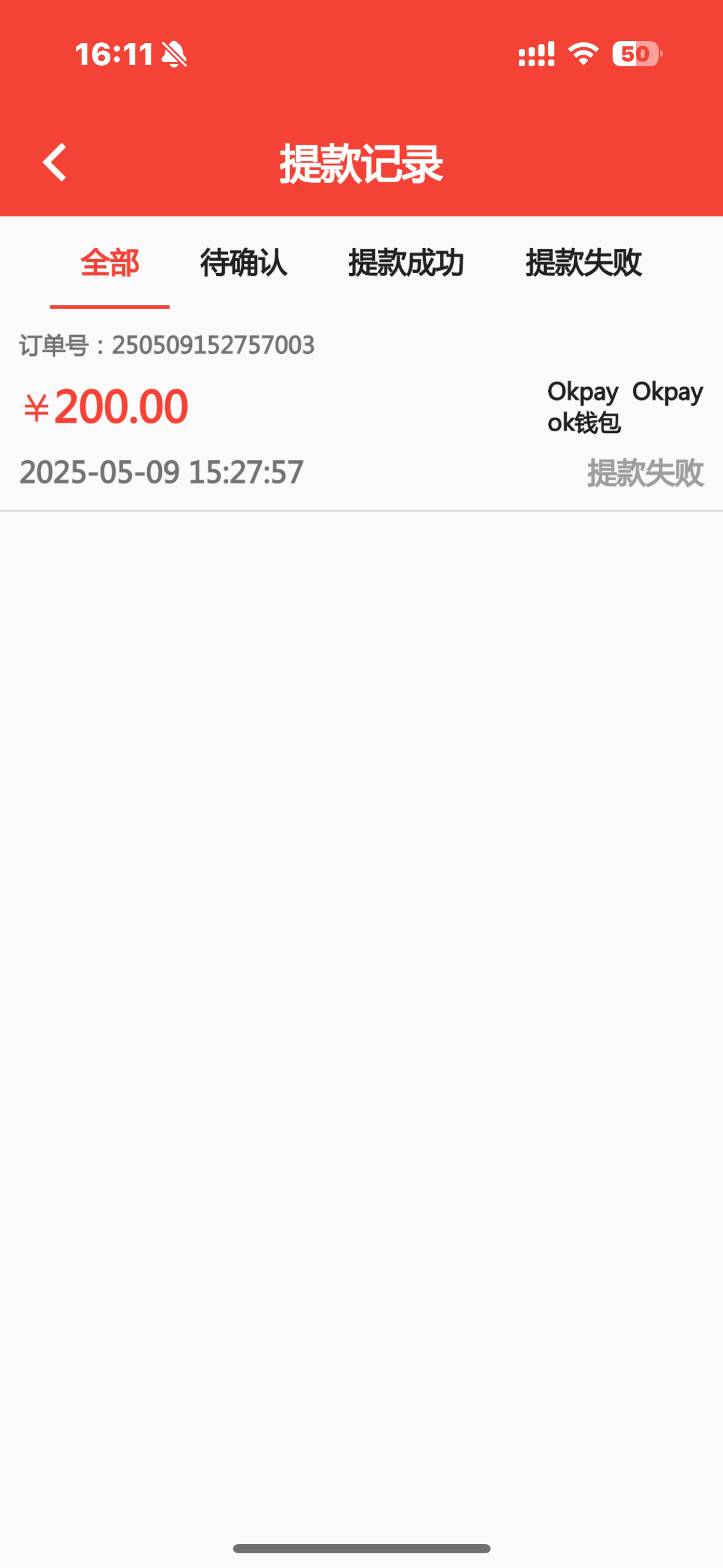The image size is (723, 1568).
Task: Tap the cellular signal bars icon
Action: (x=535, y=54)
